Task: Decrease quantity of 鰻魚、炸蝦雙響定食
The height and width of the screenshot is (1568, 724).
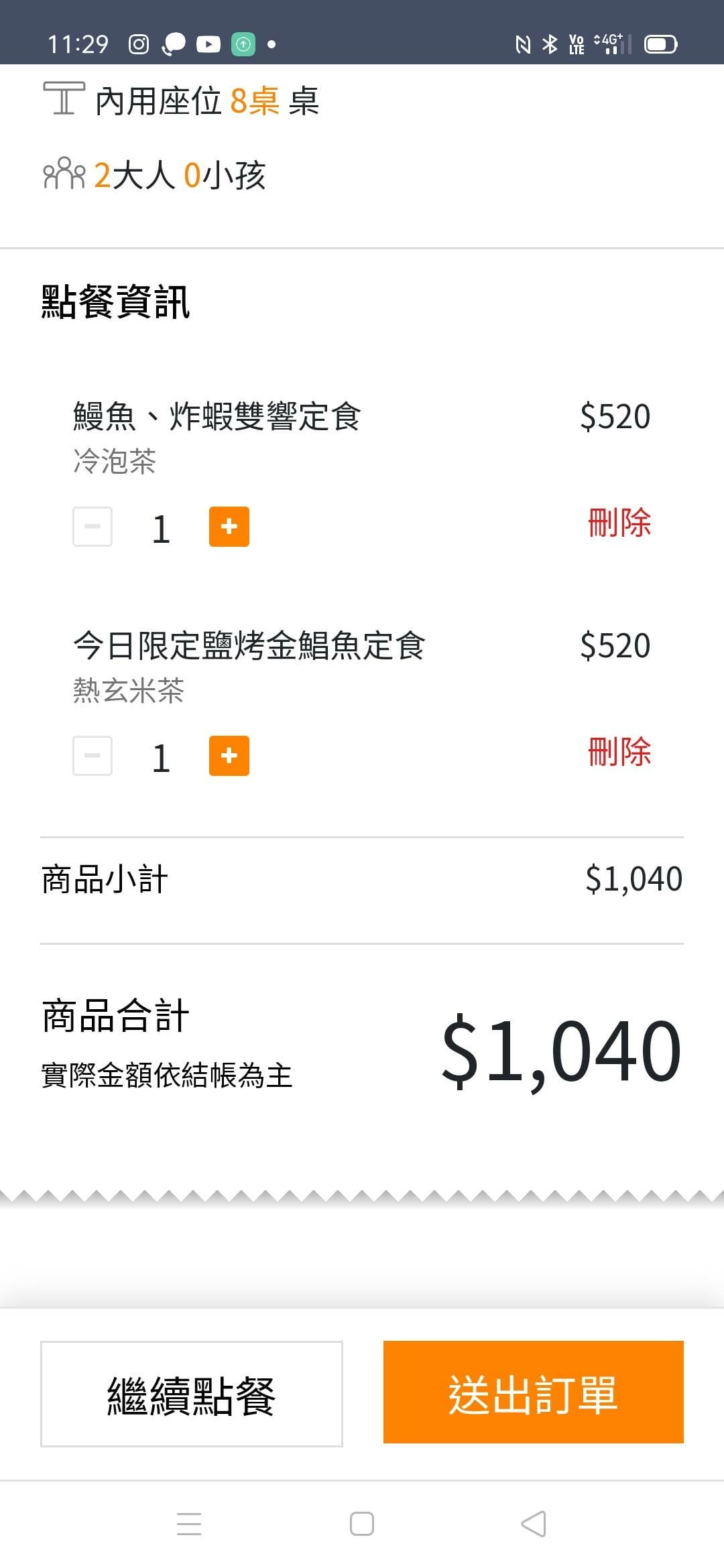Action: pyautogui.click(x=92, y=527)
